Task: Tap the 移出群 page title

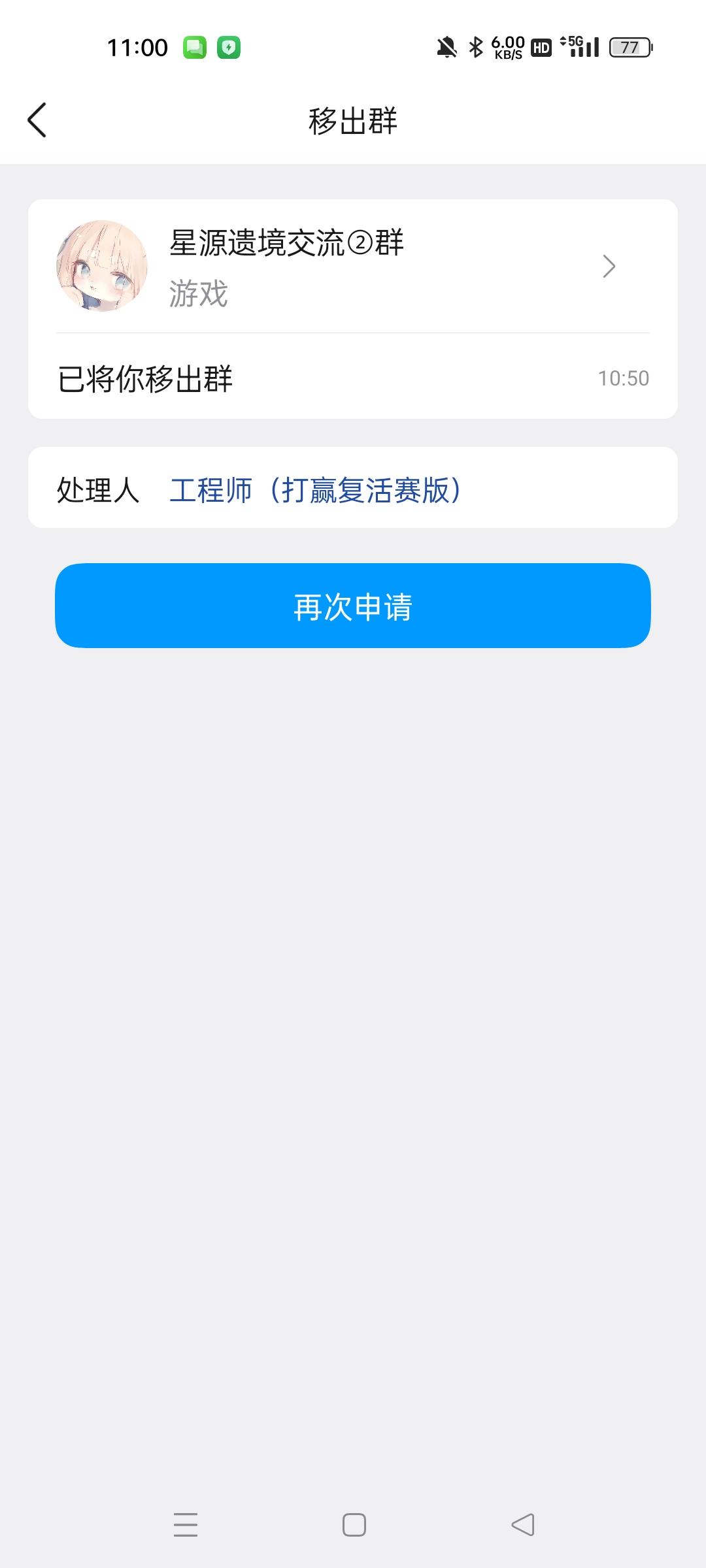Action: pos(353,120)
